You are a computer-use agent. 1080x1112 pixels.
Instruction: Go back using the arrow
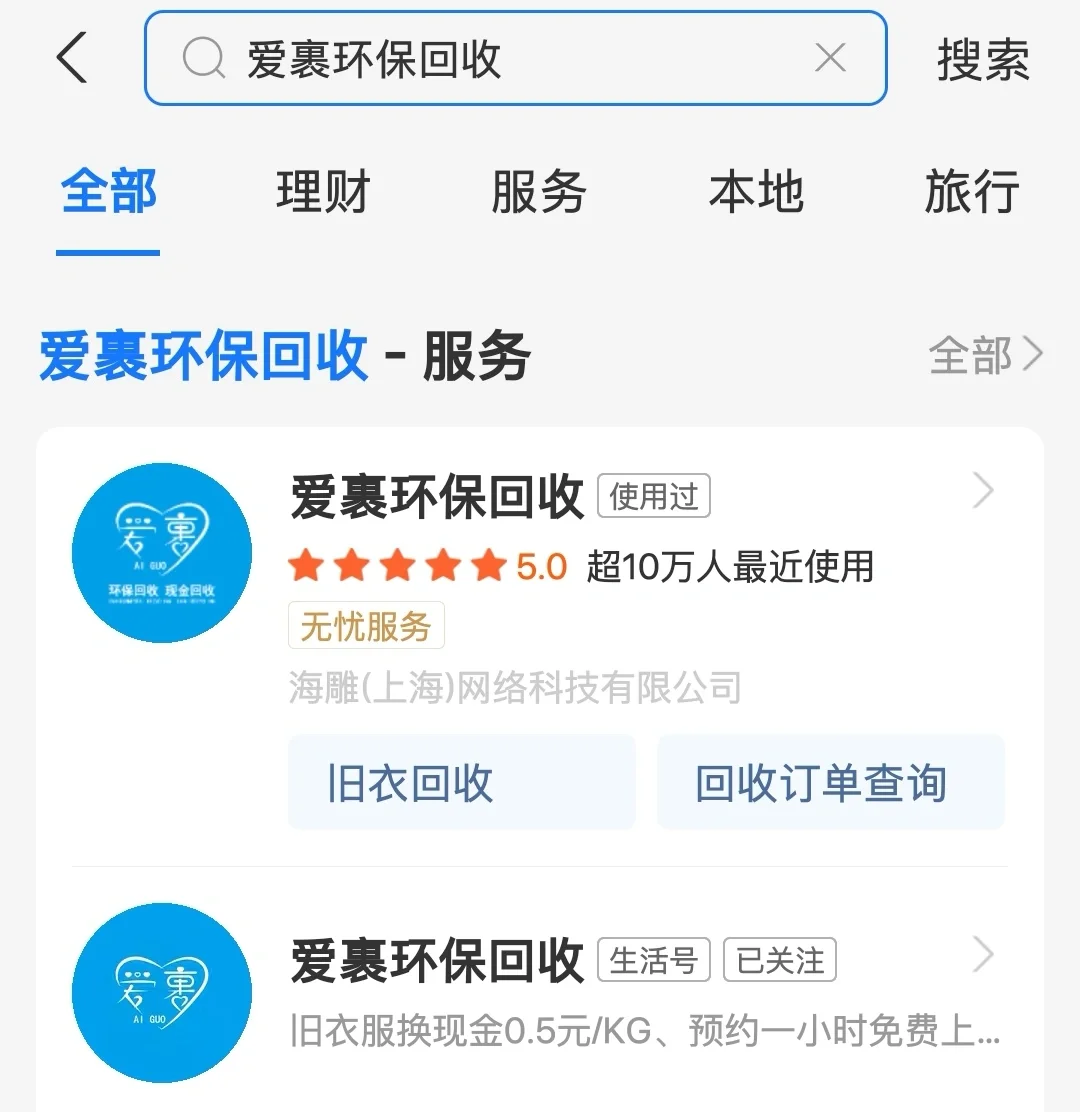coord(72,58)
